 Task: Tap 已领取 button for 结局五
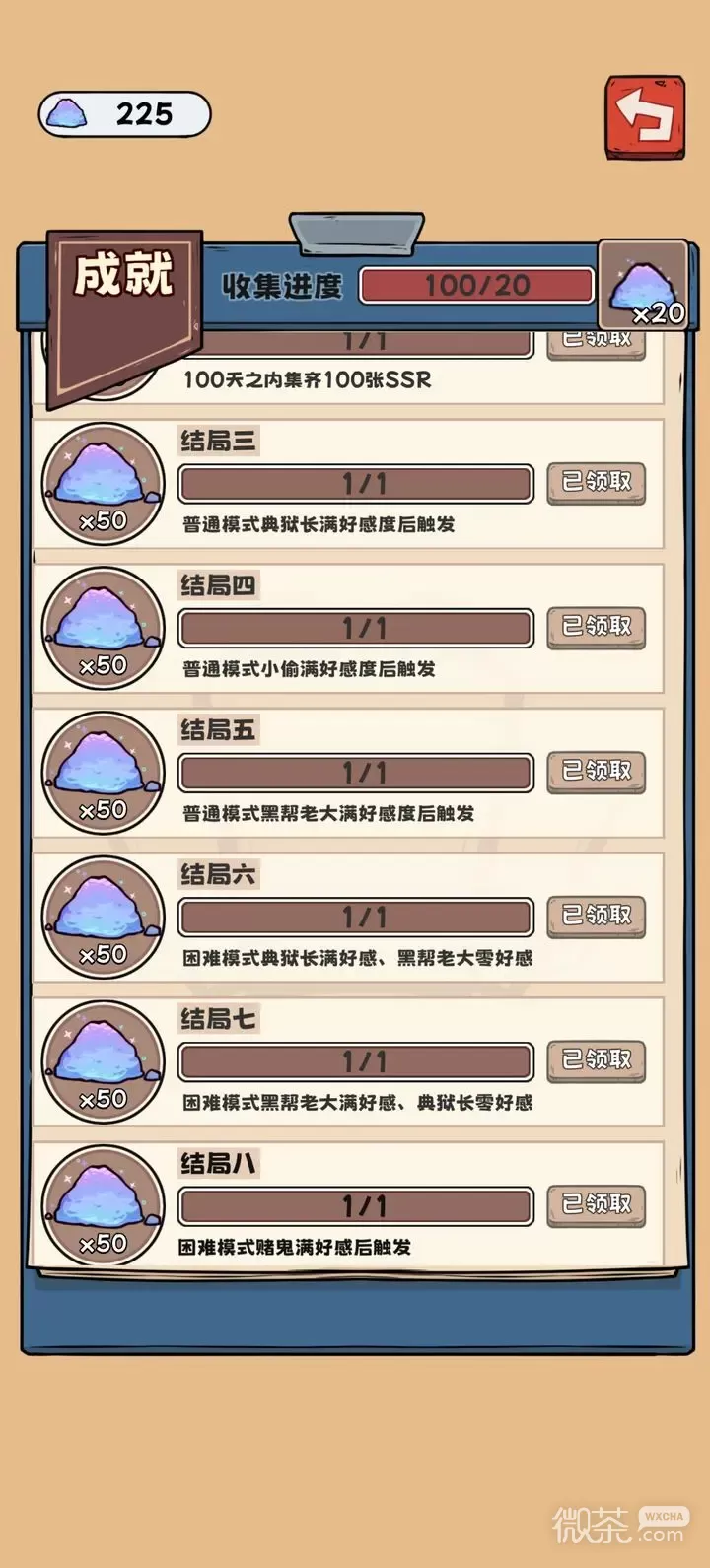[597, 772]
